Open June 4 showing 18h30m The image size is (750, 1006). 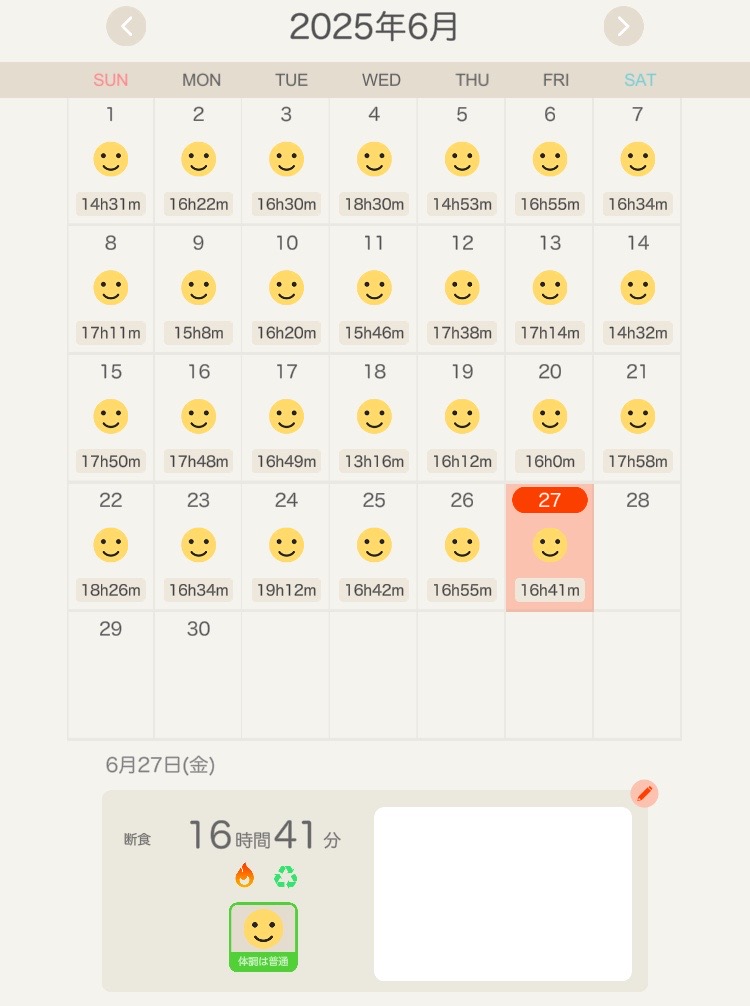point(374,161)
